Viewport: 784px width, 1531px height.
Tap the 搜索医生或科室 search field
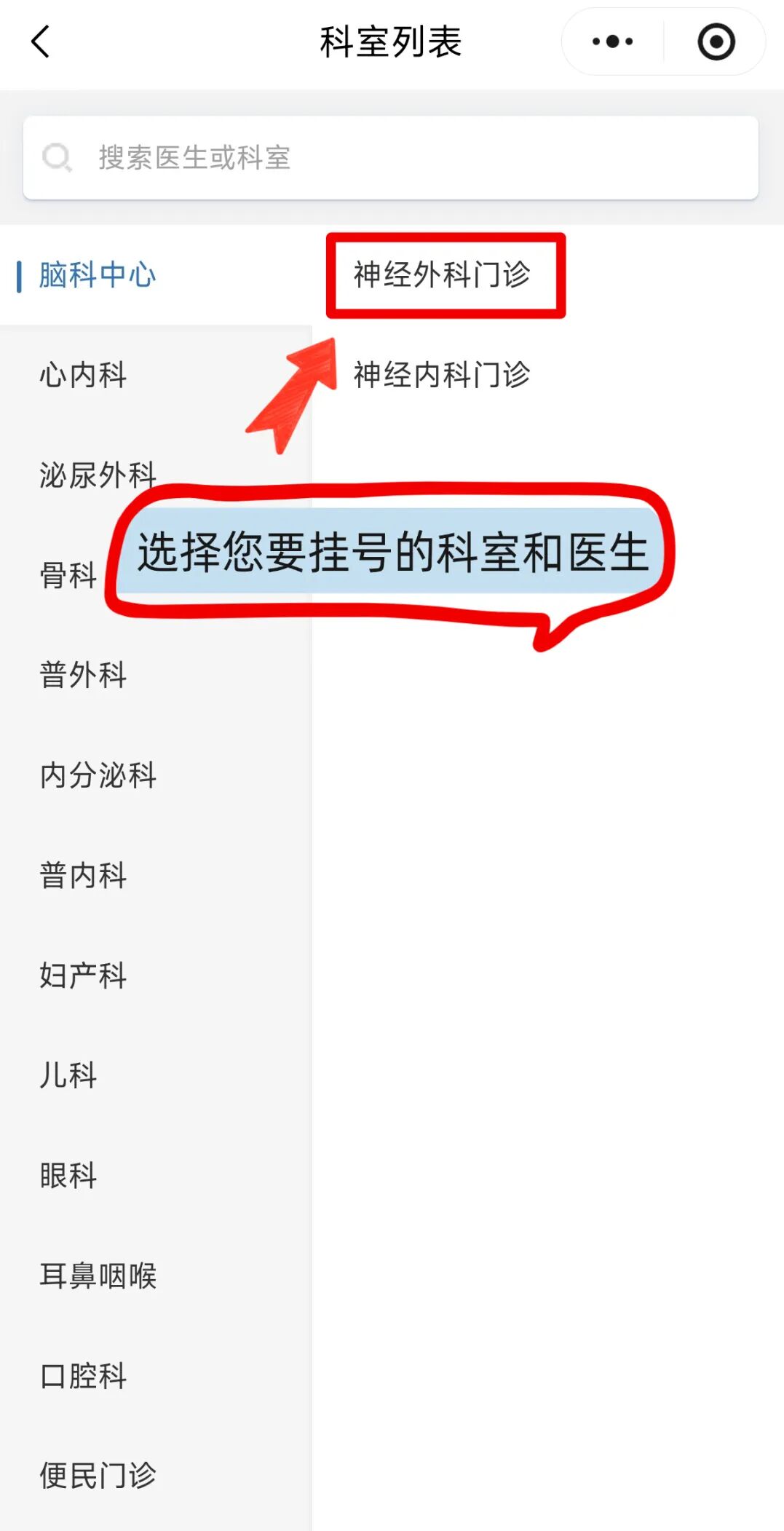click(x=391, y=158)
